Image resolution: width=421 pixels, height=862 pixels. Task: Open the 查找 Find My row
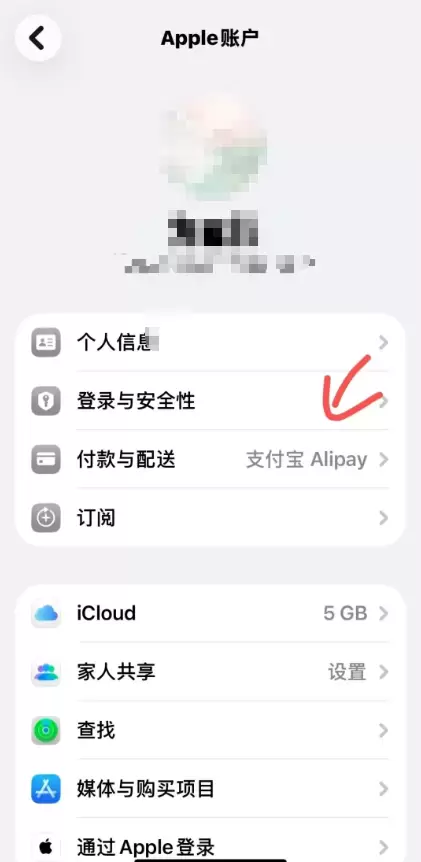pos(210,730)
